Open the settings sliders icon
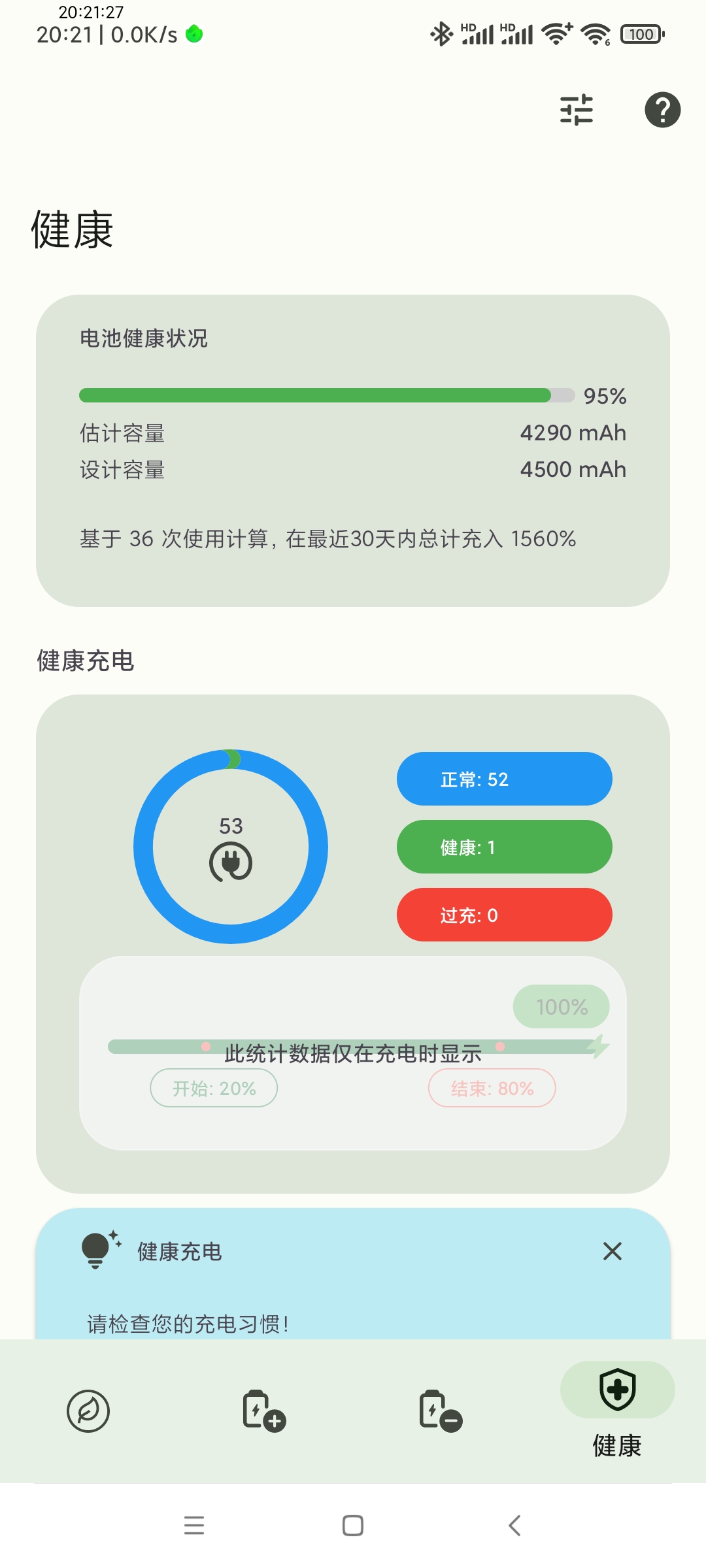 pos(577,110)
